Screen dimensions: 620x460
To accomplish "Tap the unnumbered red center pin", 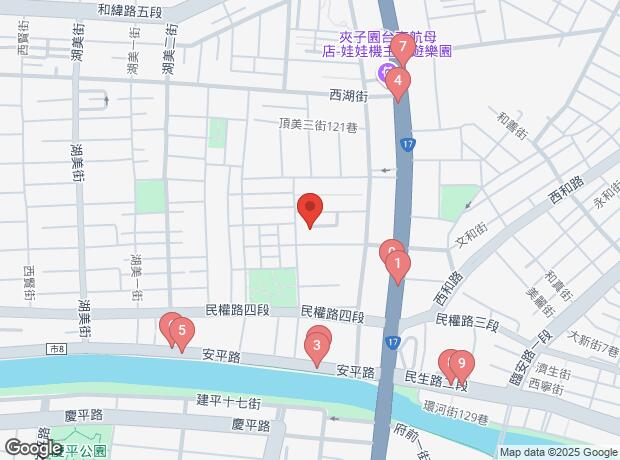I will pyautogui.click(x=310, y=209).
